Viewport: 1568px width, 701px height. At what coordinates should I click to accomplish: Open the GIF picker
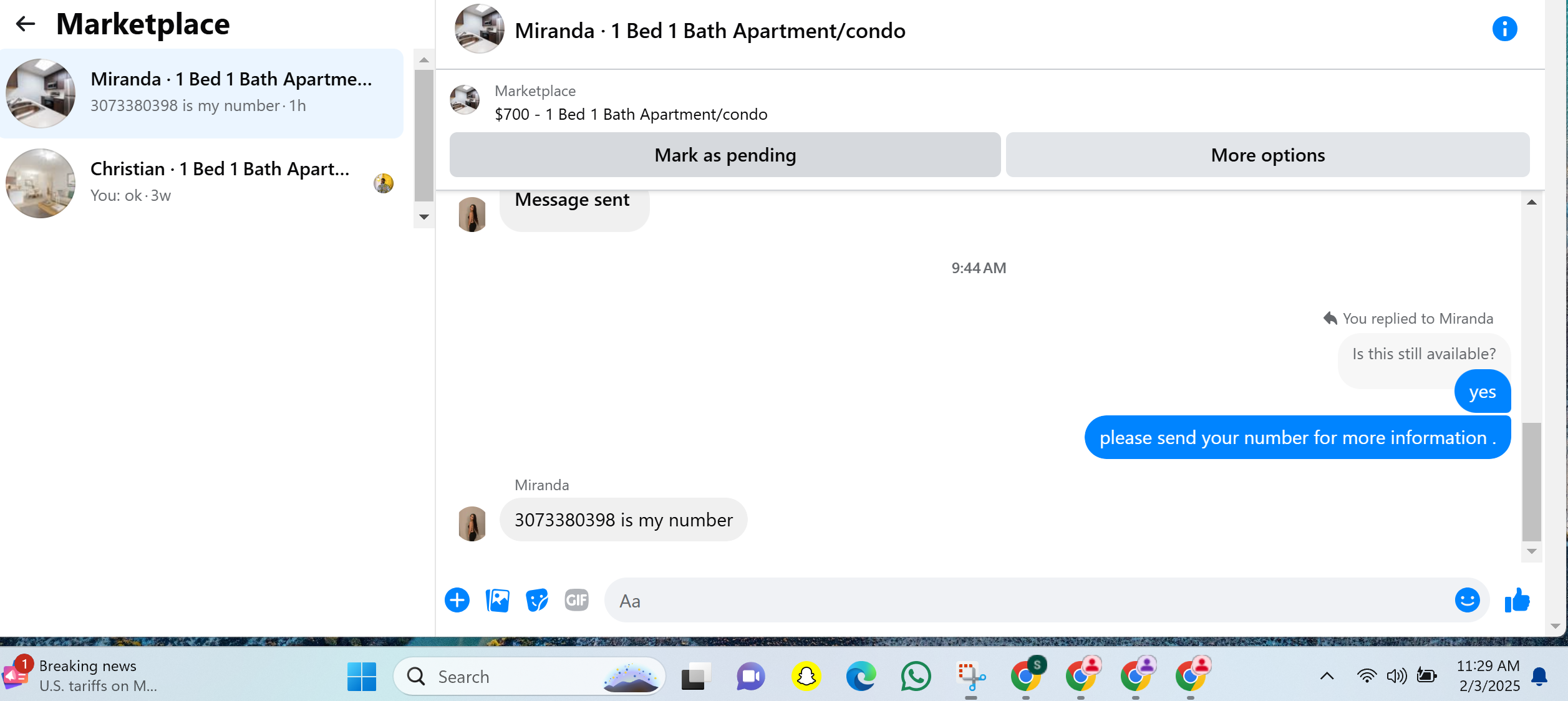tap(576, 600)
